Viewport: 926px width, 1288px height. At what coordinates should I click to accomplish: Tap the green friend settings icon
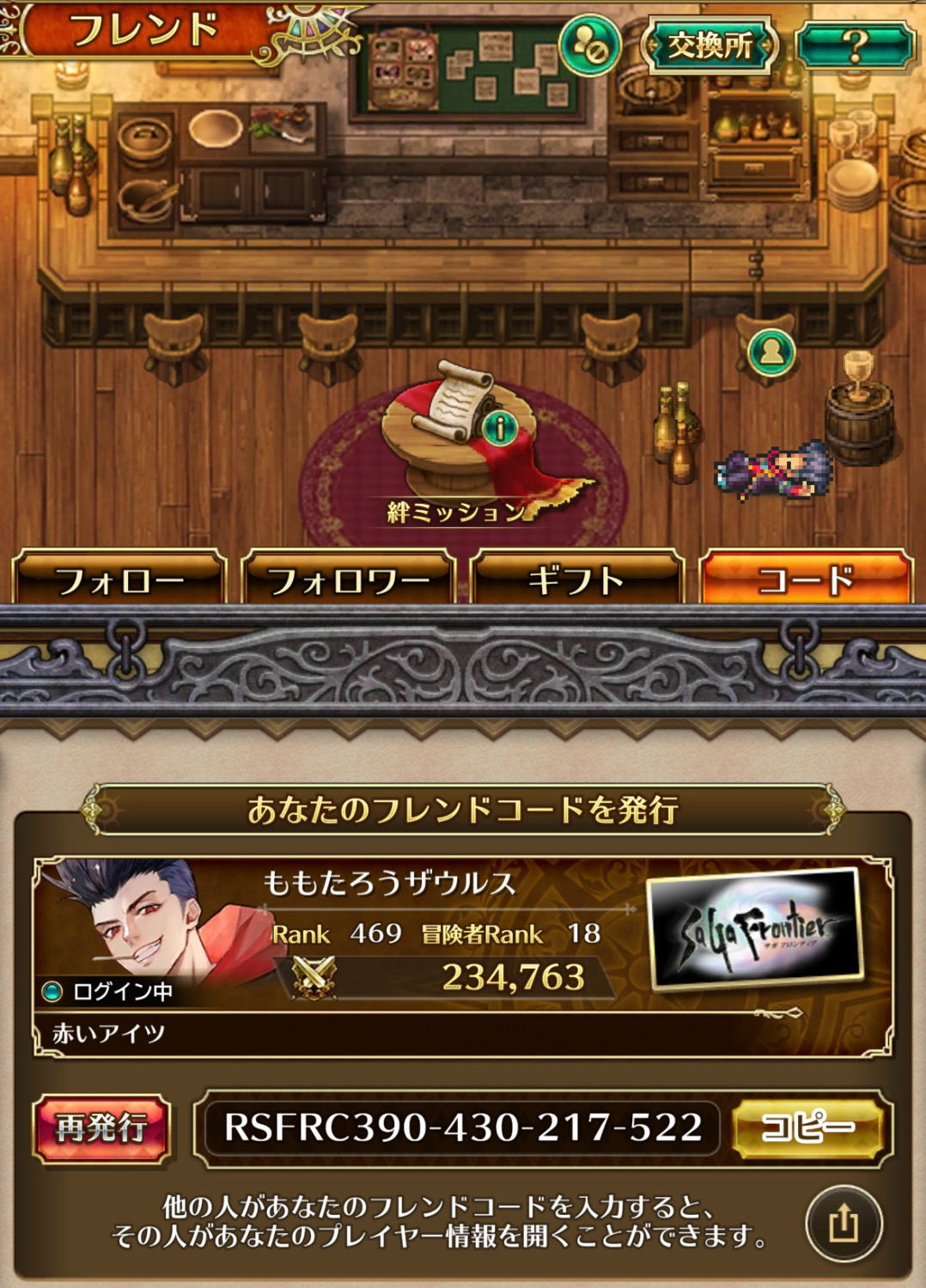coord(589,46)
